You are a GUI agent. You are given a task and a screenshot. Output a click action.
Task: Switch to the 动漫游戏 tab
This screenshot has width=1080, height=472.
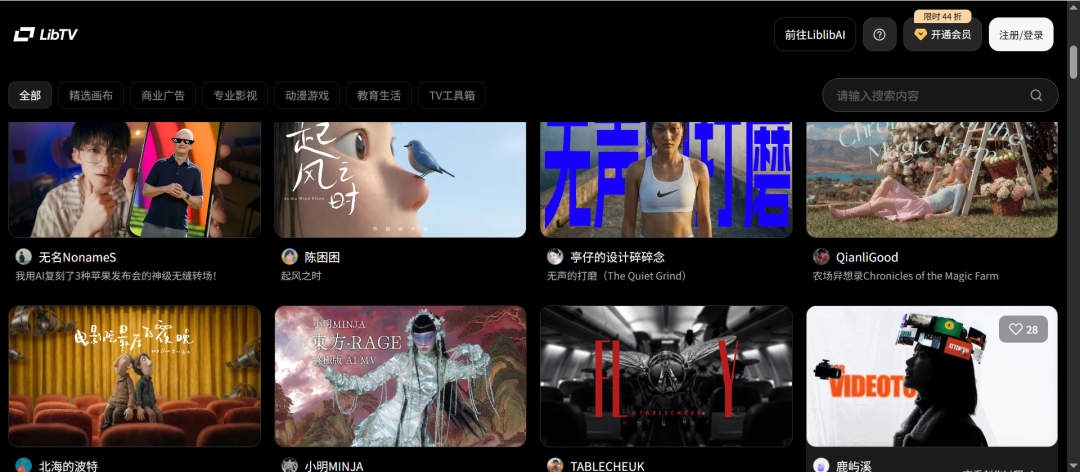tap(307, 95)
